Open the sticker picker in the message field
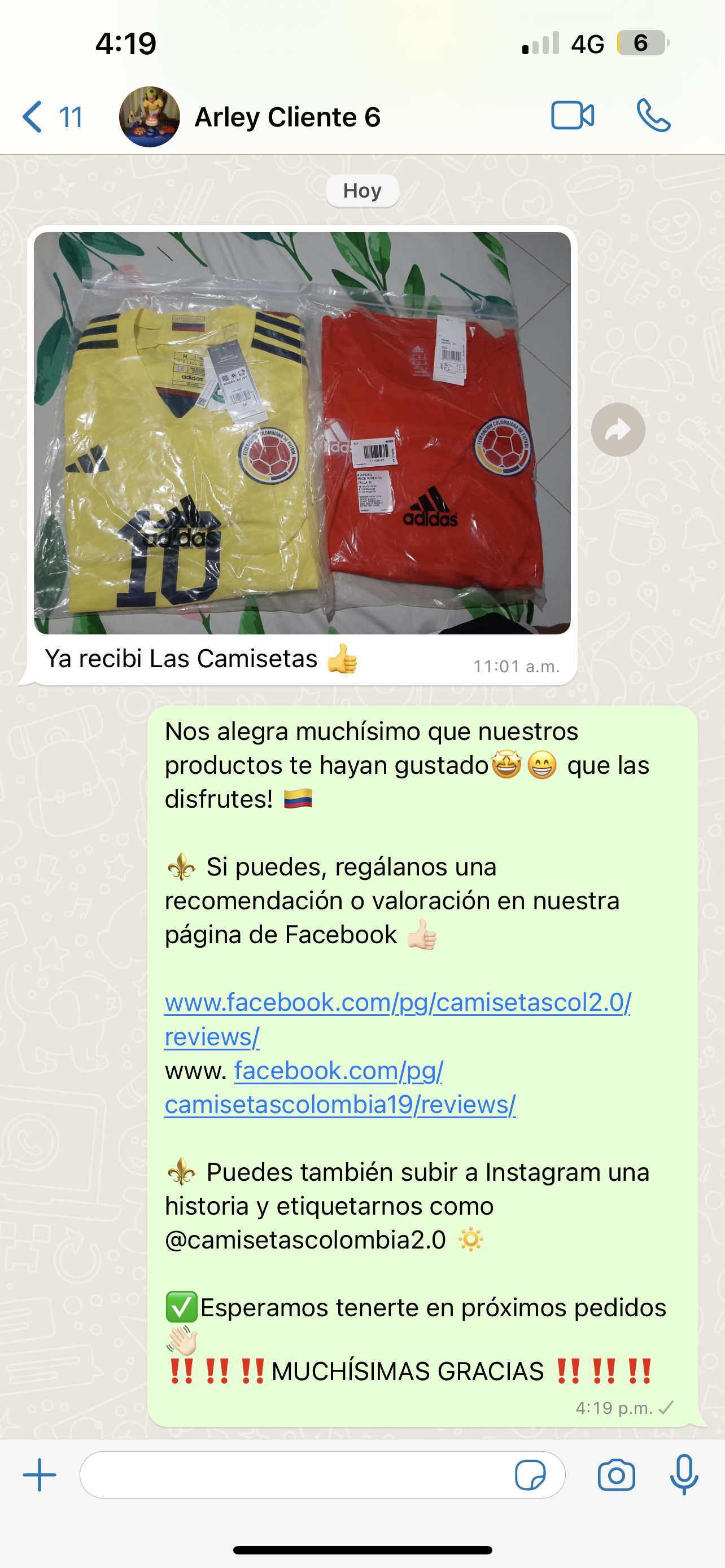 [x=530, y=1475]
